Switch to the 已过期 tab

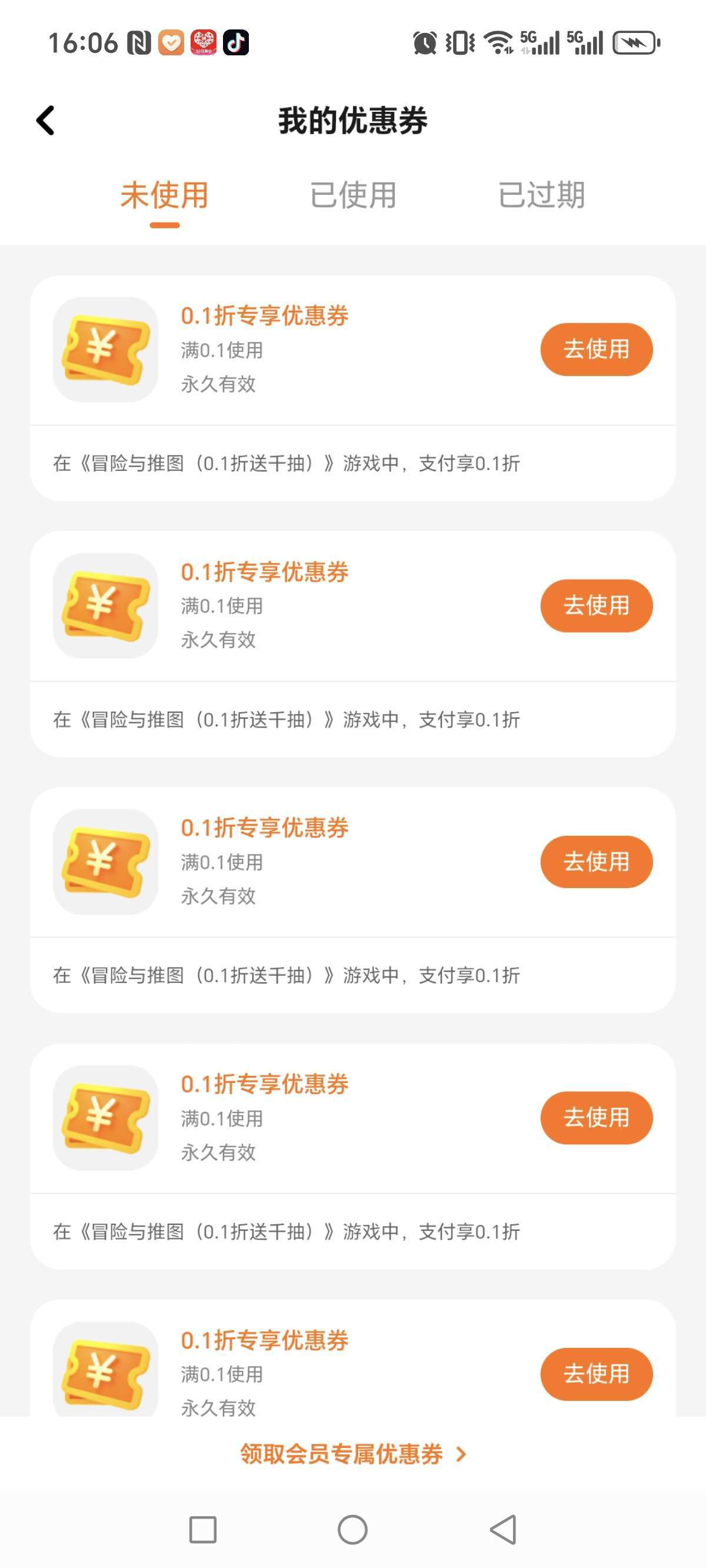coord(542,195)
